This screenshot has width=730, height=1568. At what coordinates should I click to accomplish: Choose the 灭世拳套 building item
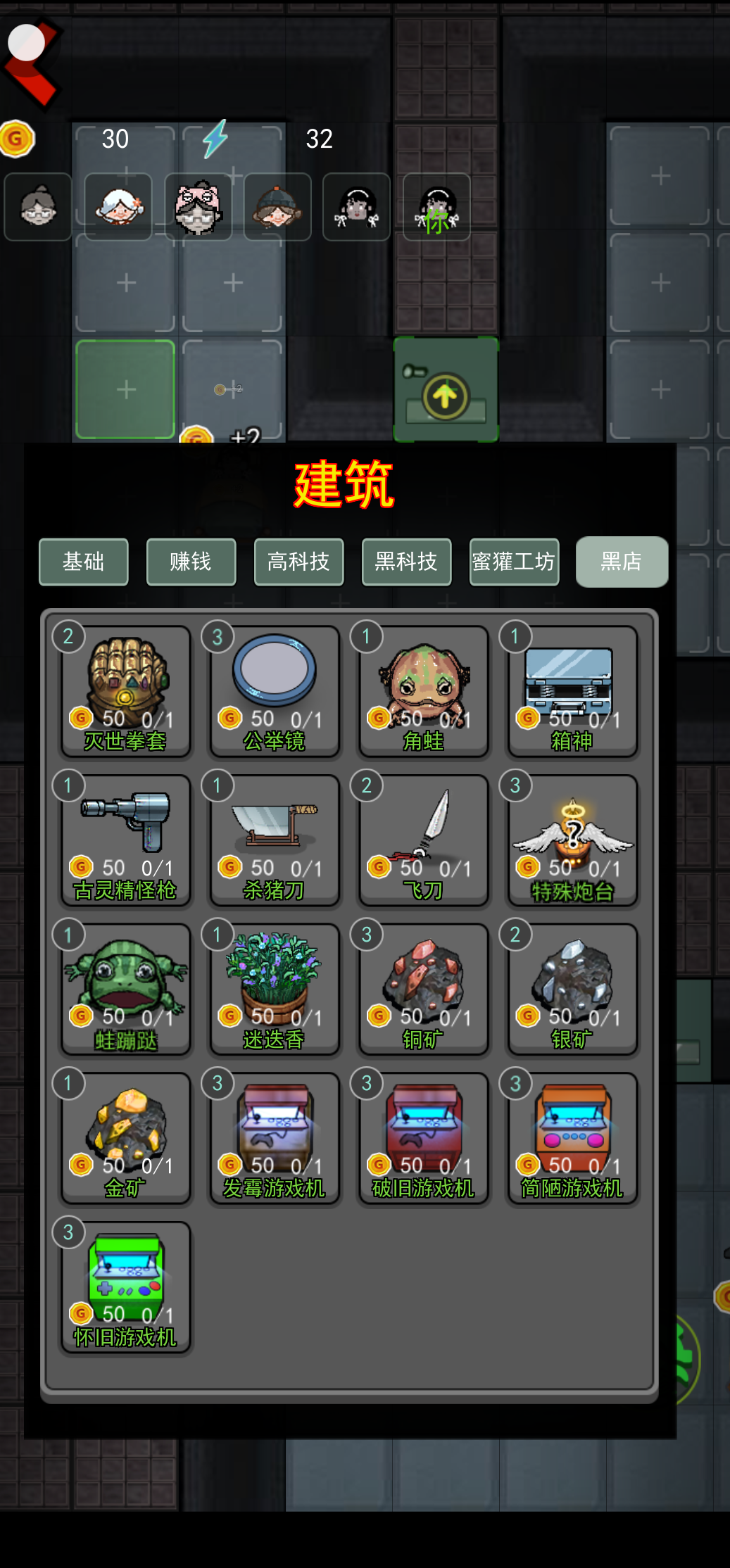pos(126,691)
